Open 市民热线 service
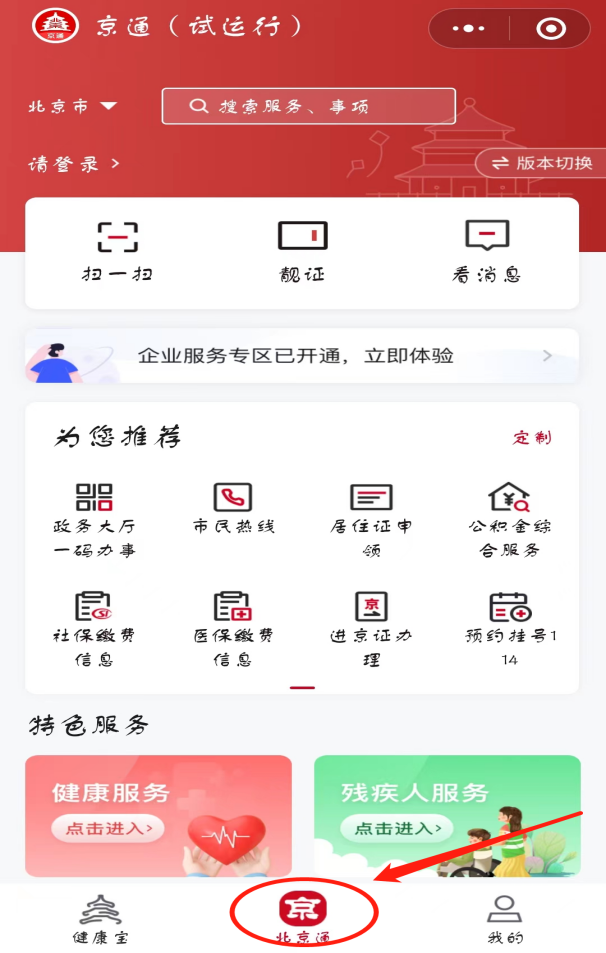Screen dimensions: 606x953 coord(233,509)
